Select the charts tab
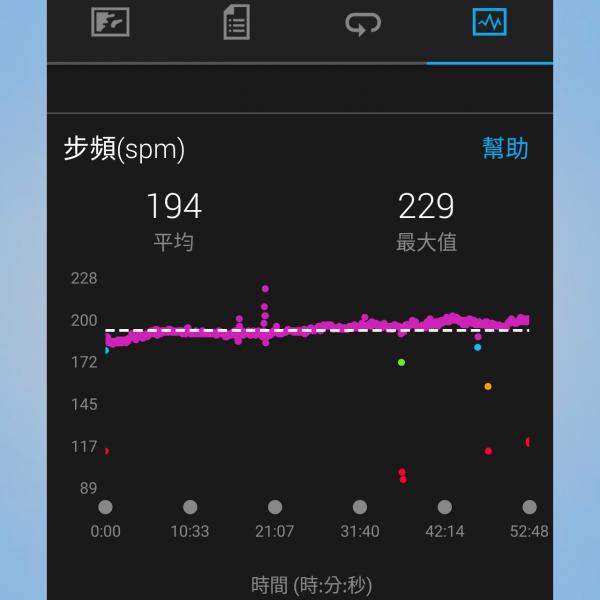The width and height of the screenshot is (600, 600). point(490,22)
